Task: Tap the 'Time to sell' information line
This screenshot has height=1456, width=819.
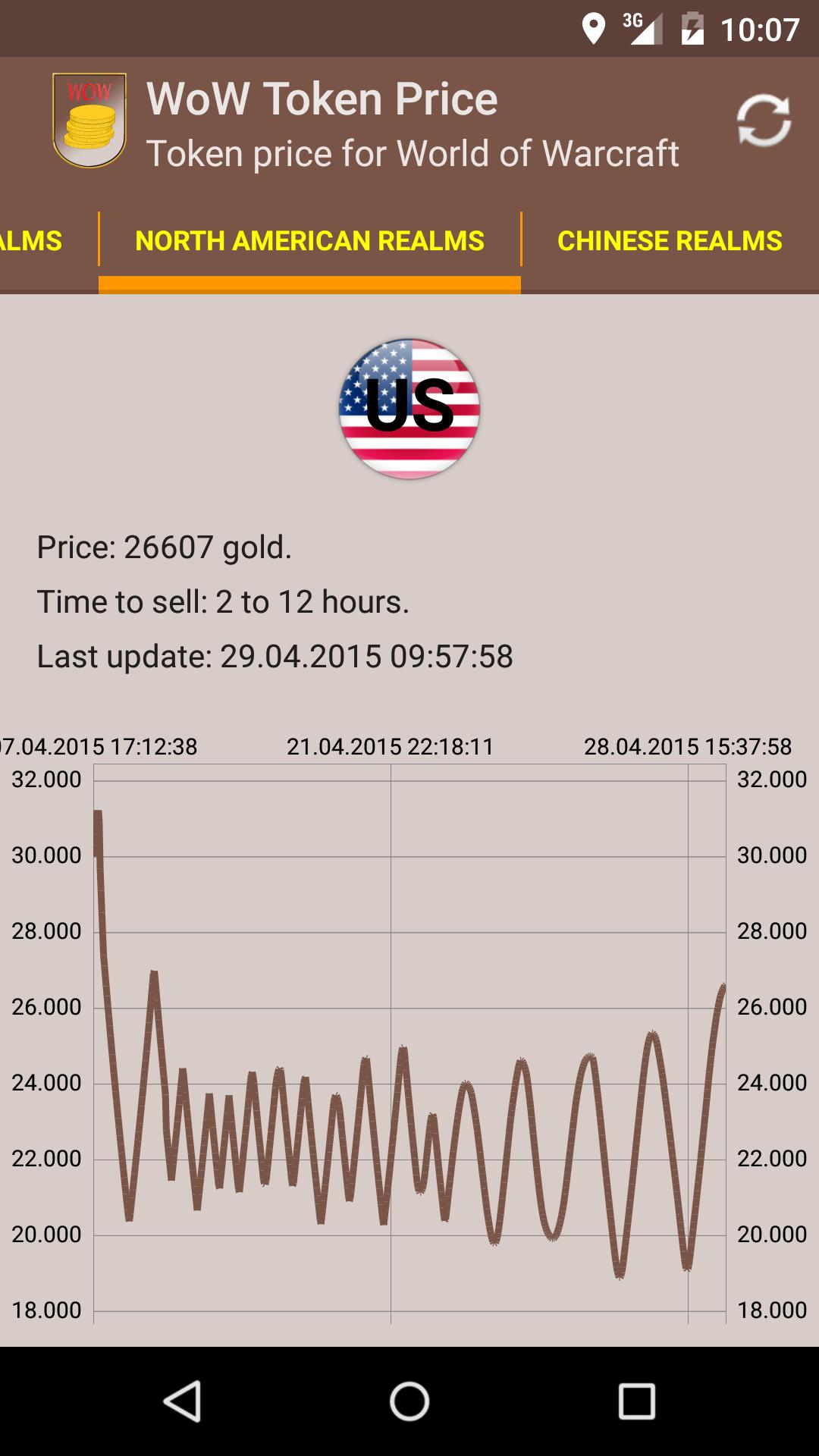Action: [x=222, y=603]
